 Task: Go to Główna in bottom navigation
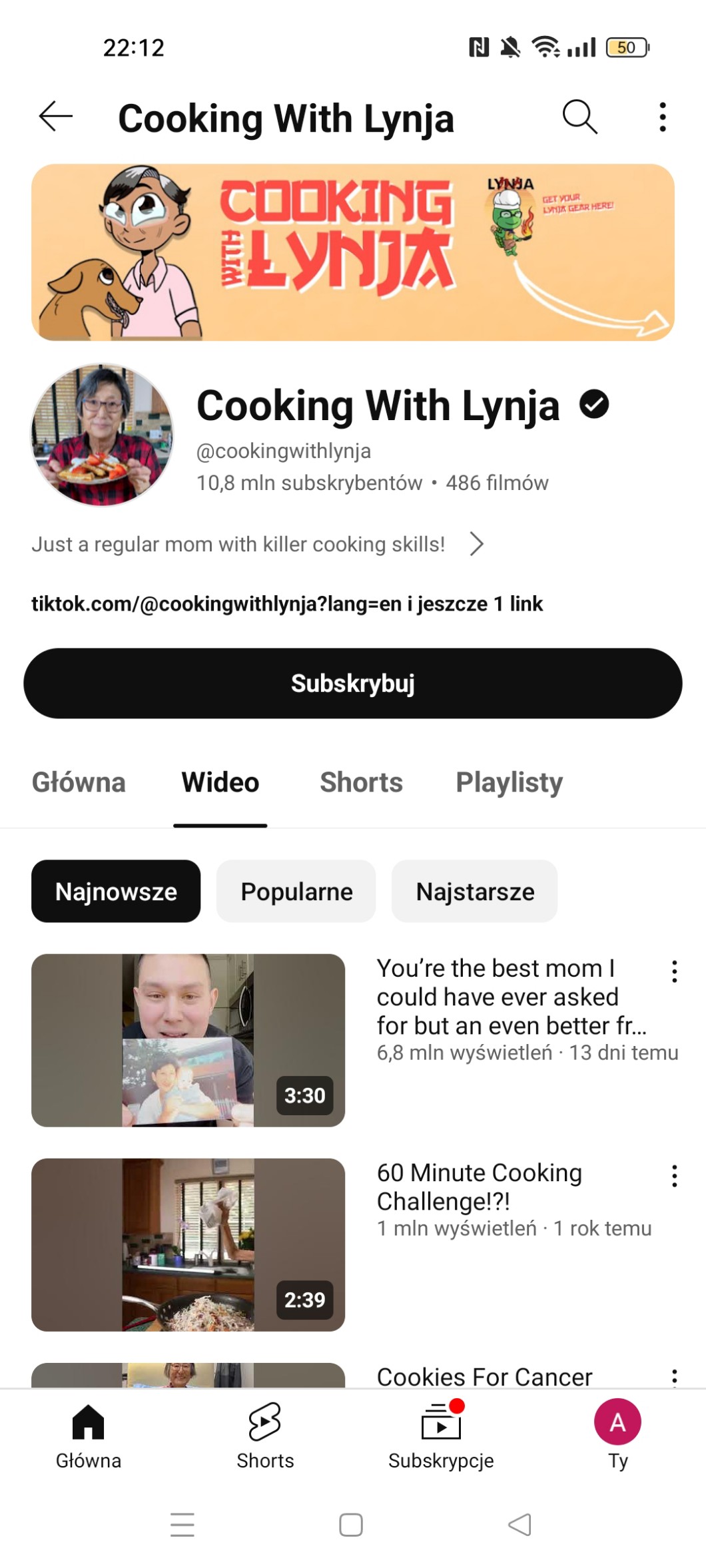[x=89, y=1434]
